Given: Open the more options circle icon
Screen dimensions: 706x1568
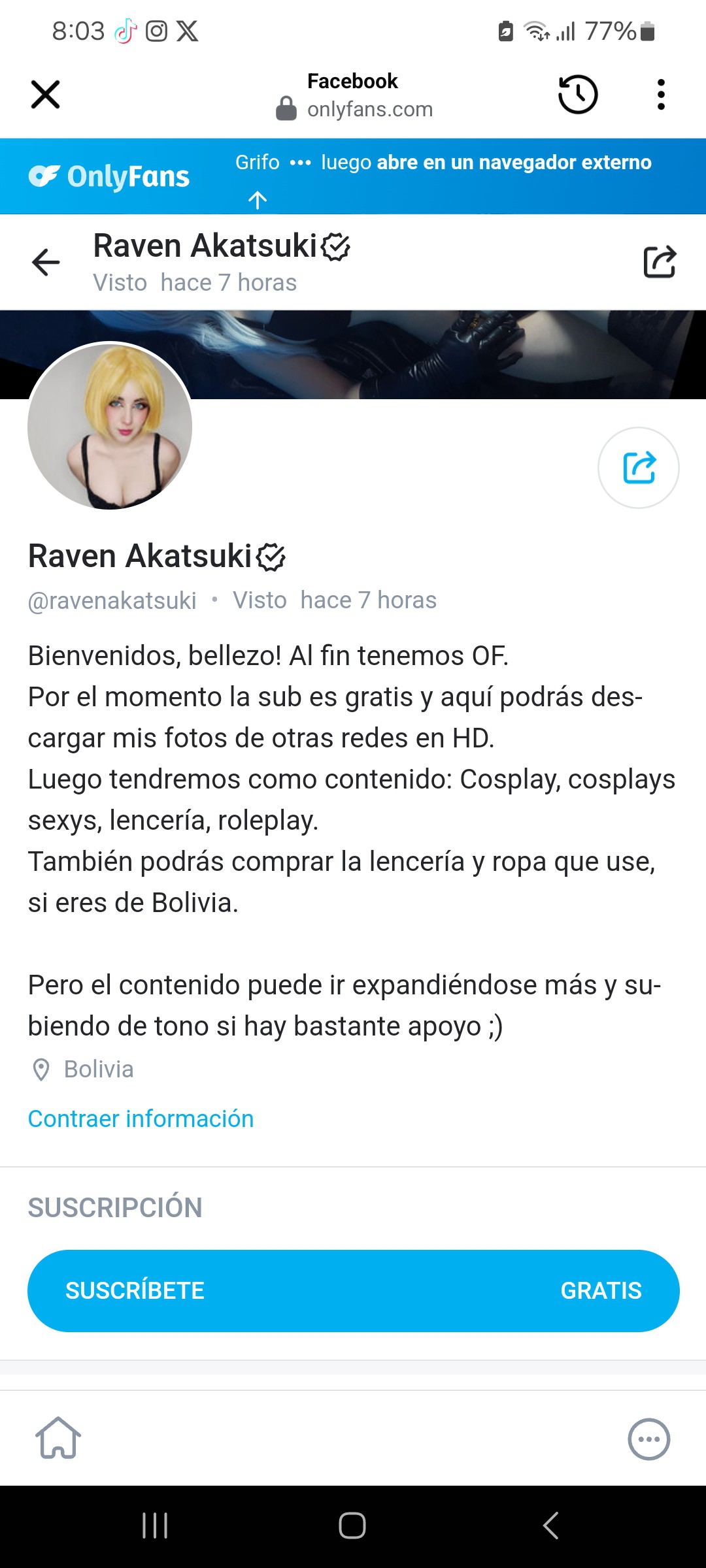Looking at the screenshot, I should [x=648, y=1439].
